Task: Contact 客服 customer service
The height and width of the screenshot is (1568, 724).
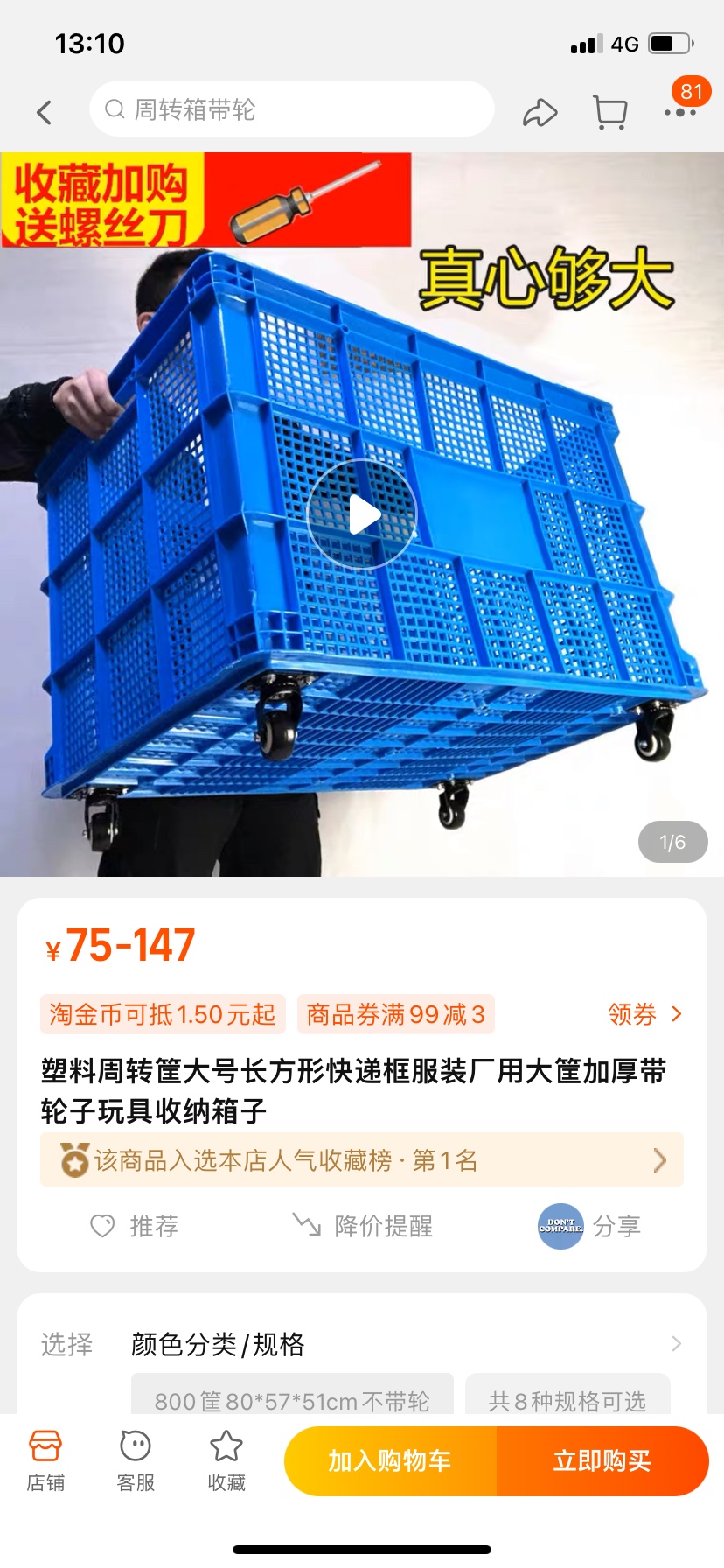Action: click(x=136, y=1459)
